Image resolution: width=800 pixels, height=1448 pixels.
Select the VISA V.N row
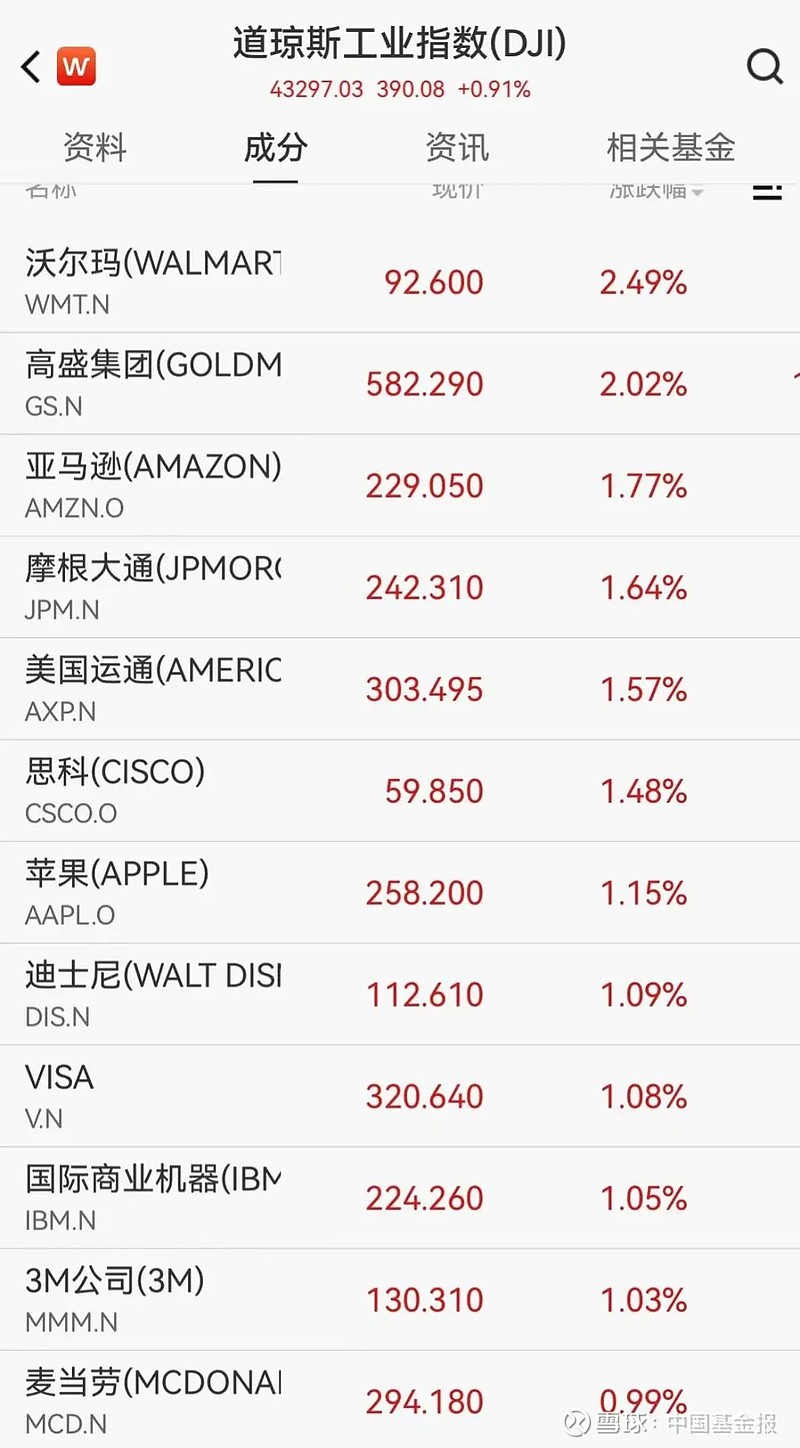[x=400, y=1096]
